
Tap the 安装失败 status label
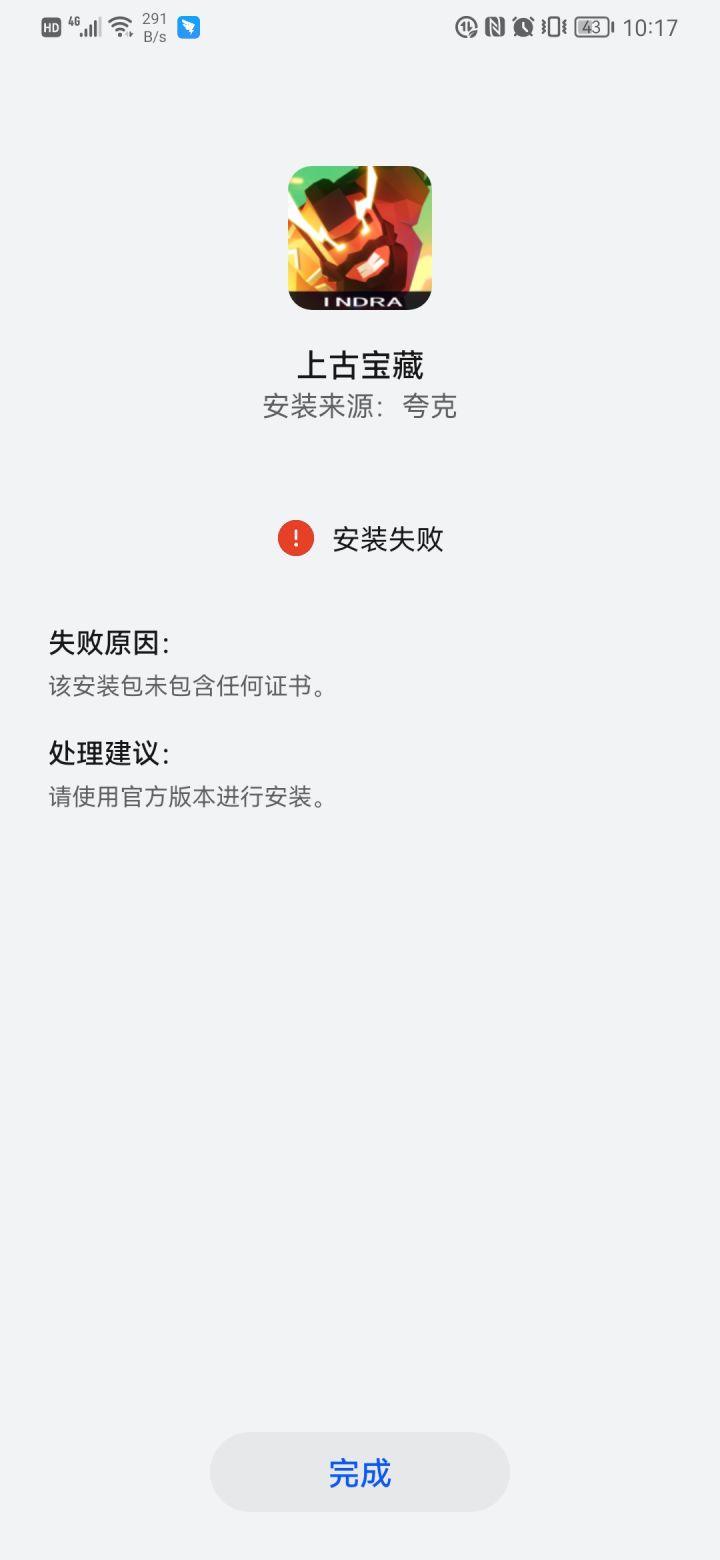[x=388, y=539]
